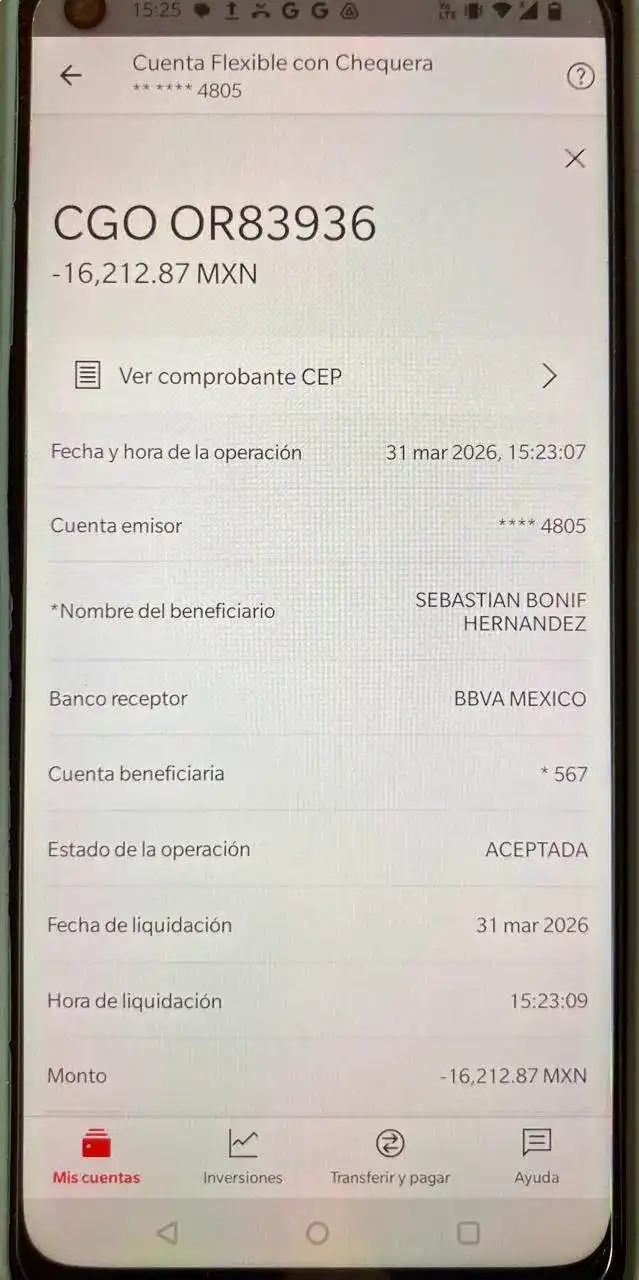
Task: Open the system recent apps view
Action: pos(468,1233)
